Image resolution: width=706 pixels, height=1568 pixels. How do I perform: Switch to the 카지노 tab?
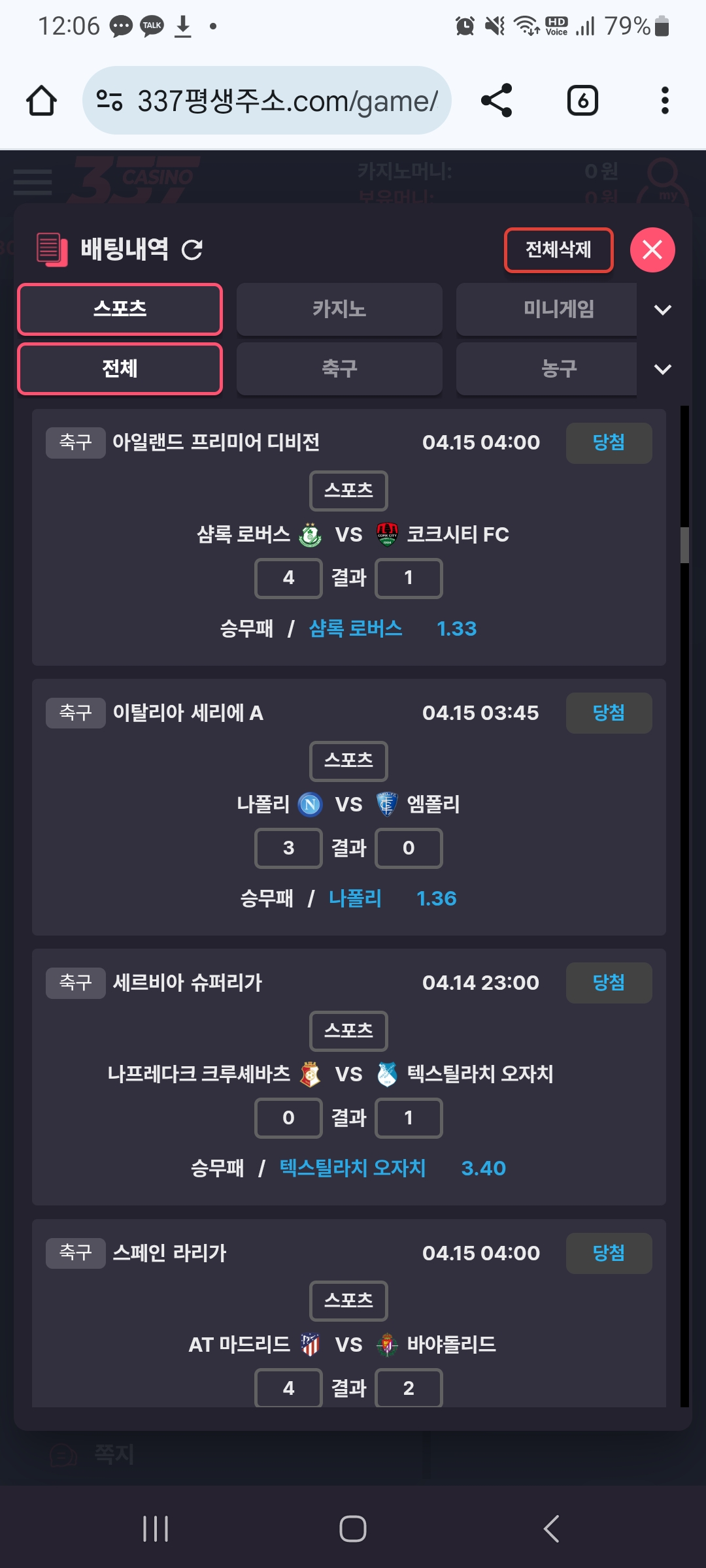[x=339, y=309]
